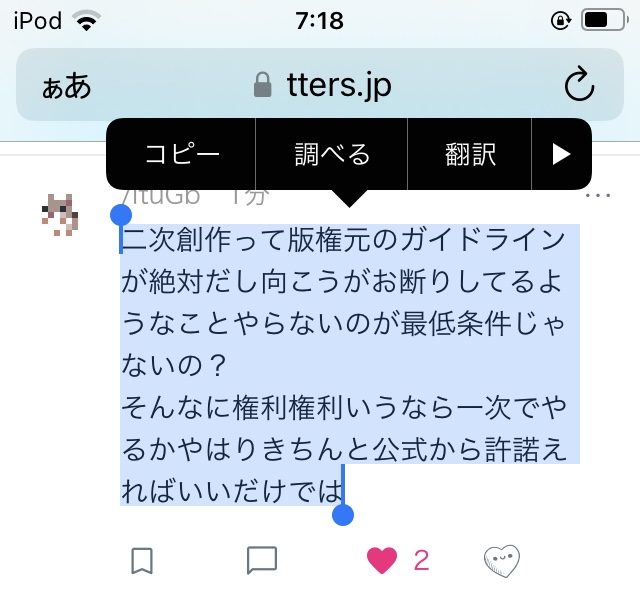Open the comment reply bubble
The width and height of the screenshot is (640, 600).
tap(261, 561)
